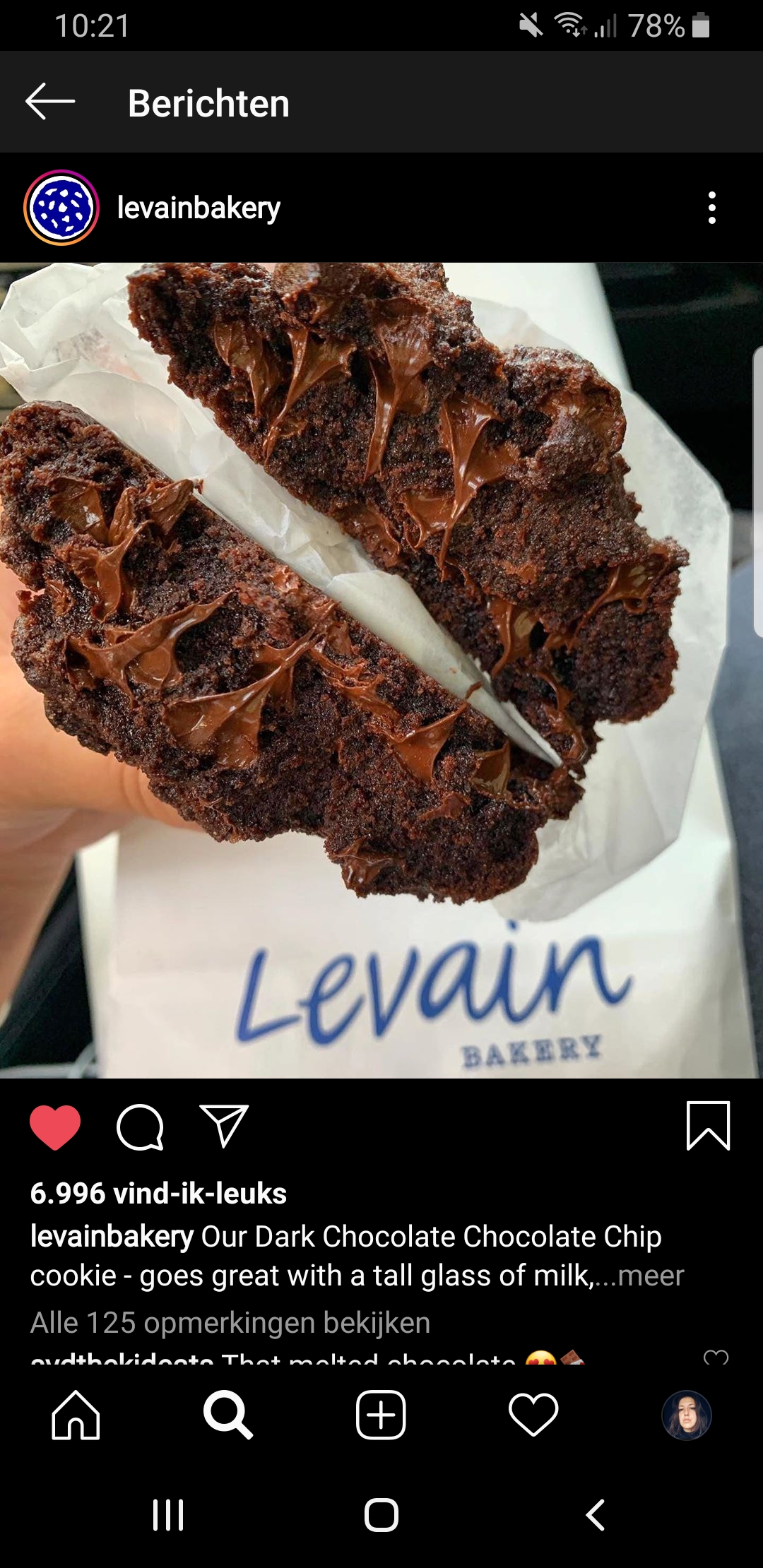Screen dimensions: 763x1568
Task: Create a new post with plus icon
Action: pos(381,1415)
